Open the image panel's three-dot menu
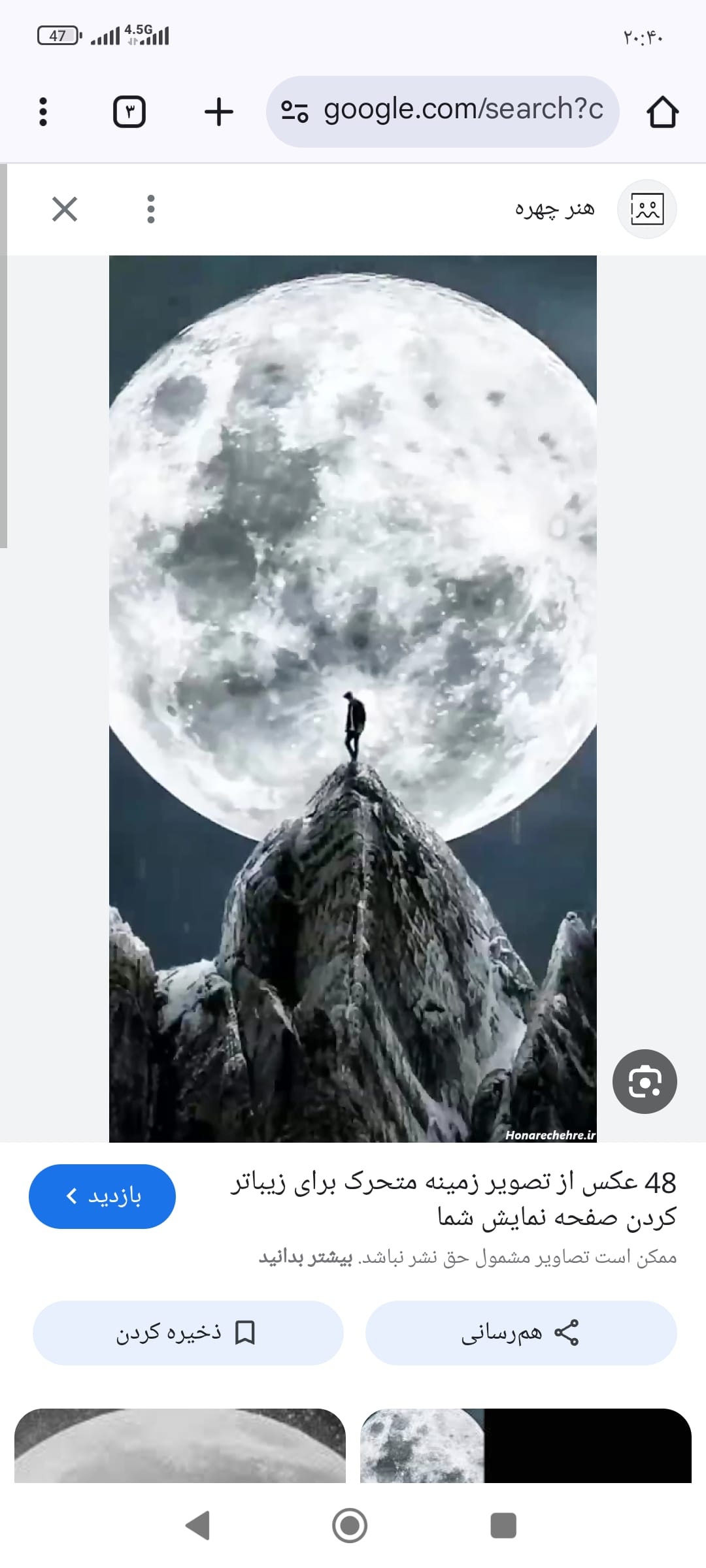The width and height of the screenshot is (706, 1568). point(151,209)
